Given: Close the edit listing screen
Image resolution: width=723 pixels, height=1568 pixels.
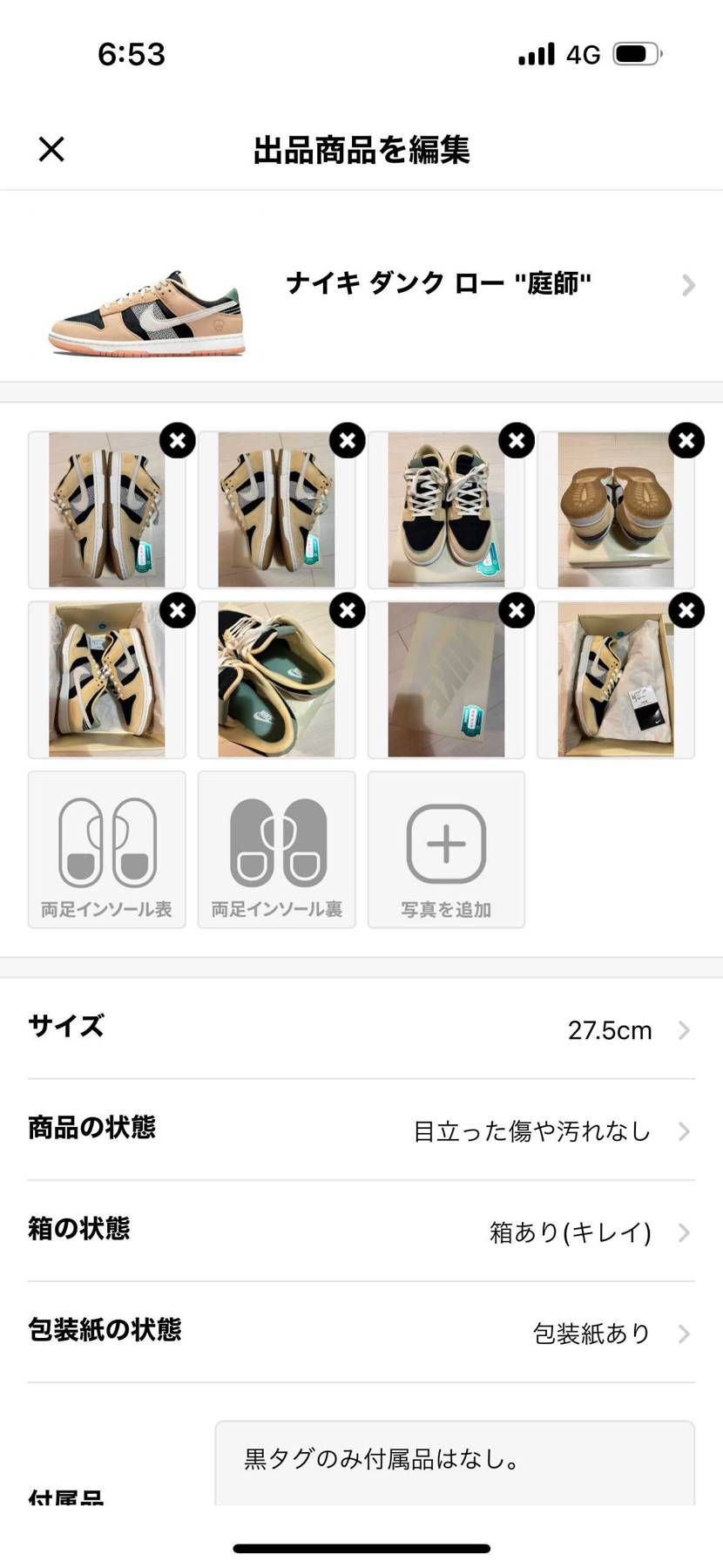Looking at the screenshot, I should [51, 149].
